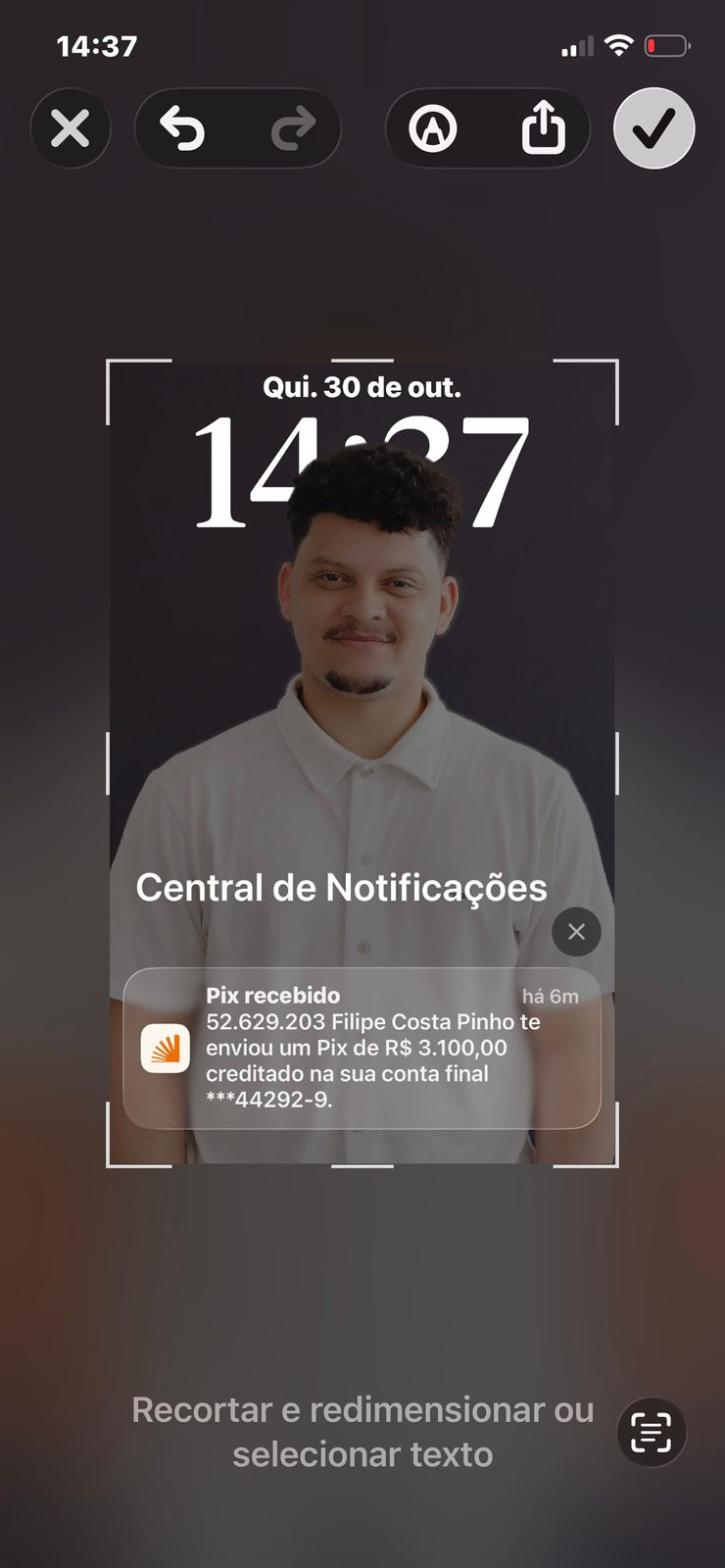Close the screenshot editor with the X
This screenshot has height=1568, width=725.
(70, 128)
